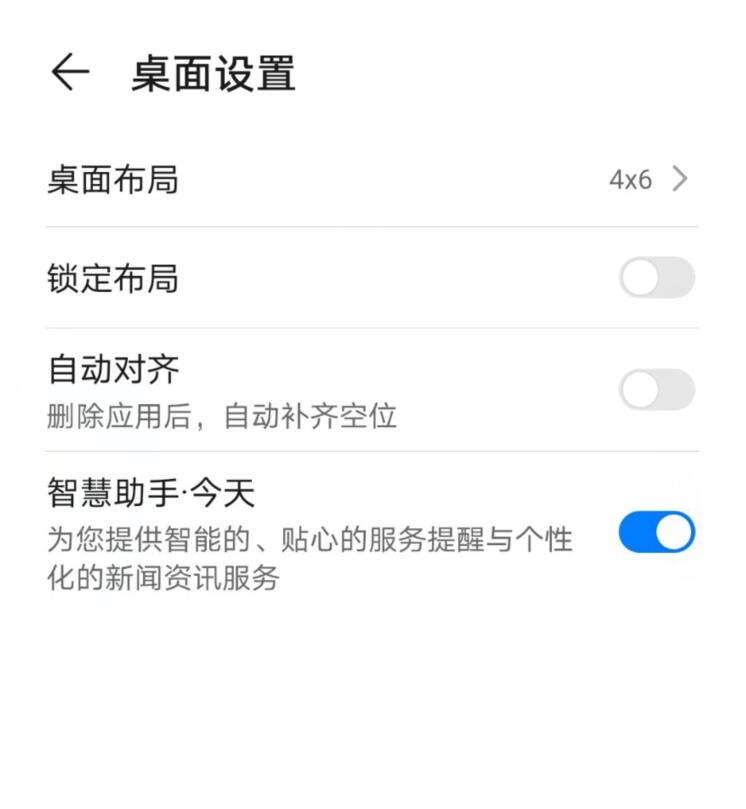
Task: Go back from 桌面设置
Action: point(70,73)
